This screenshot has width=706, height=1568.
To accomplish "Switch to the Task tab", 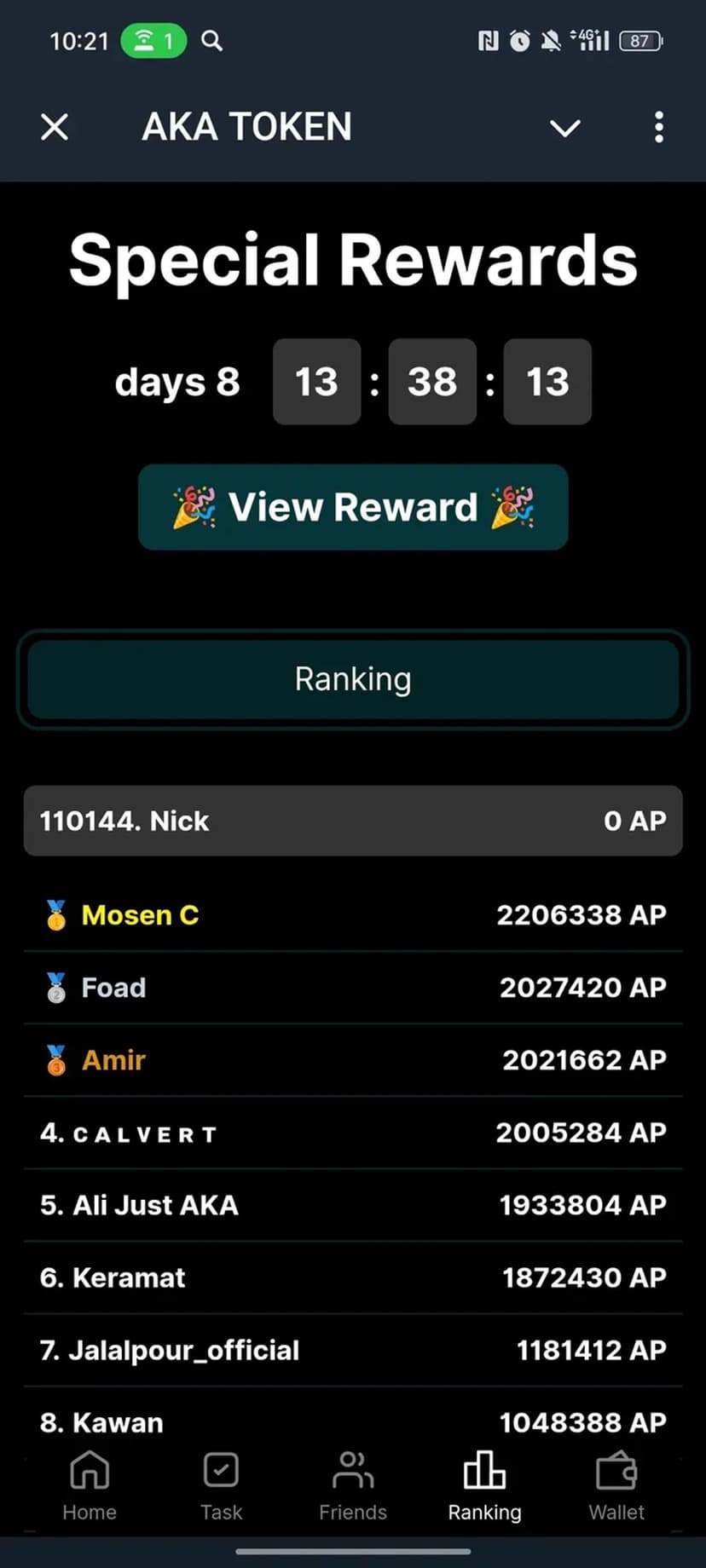I will (221, 1486).
